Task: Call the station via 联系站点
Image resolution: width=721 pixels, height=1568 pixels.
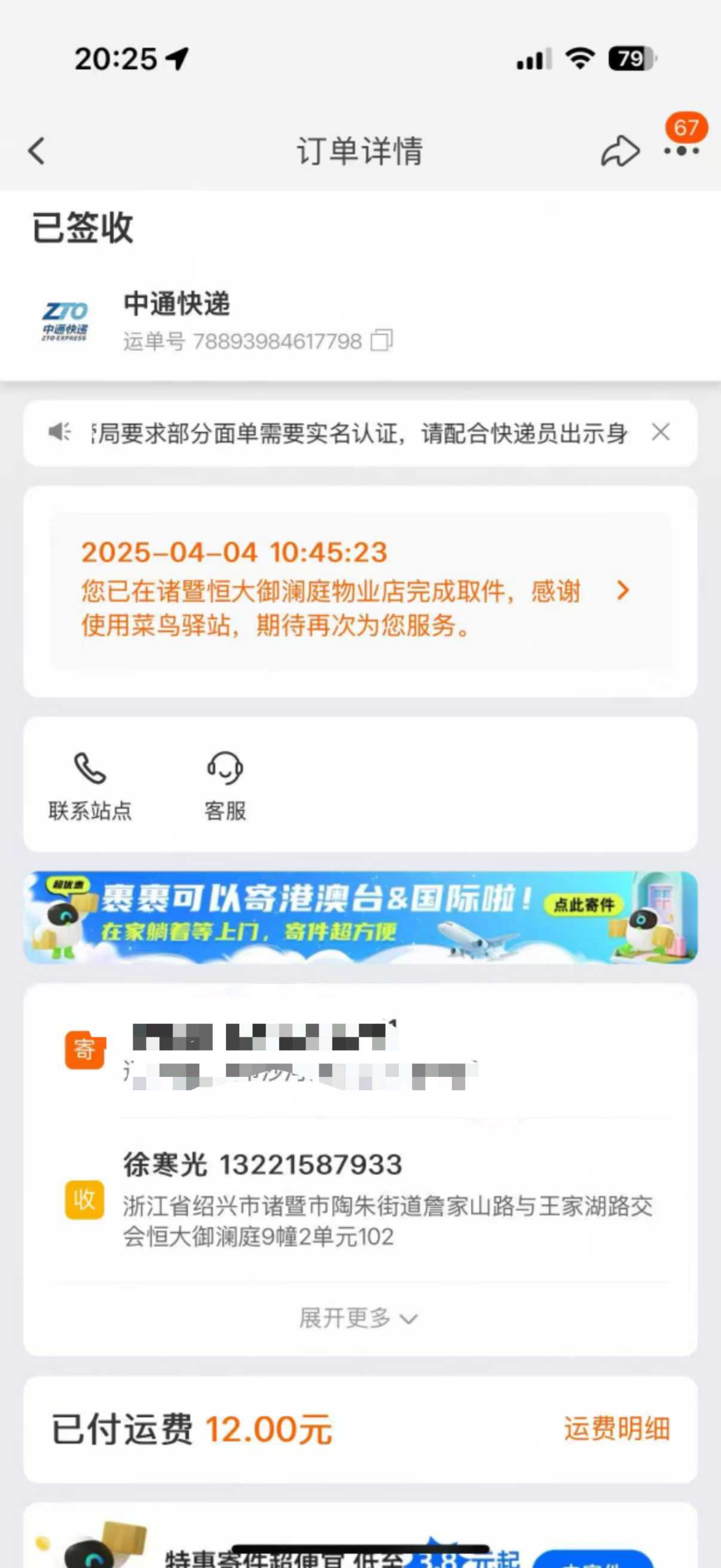Action: (x=90, y=786)
